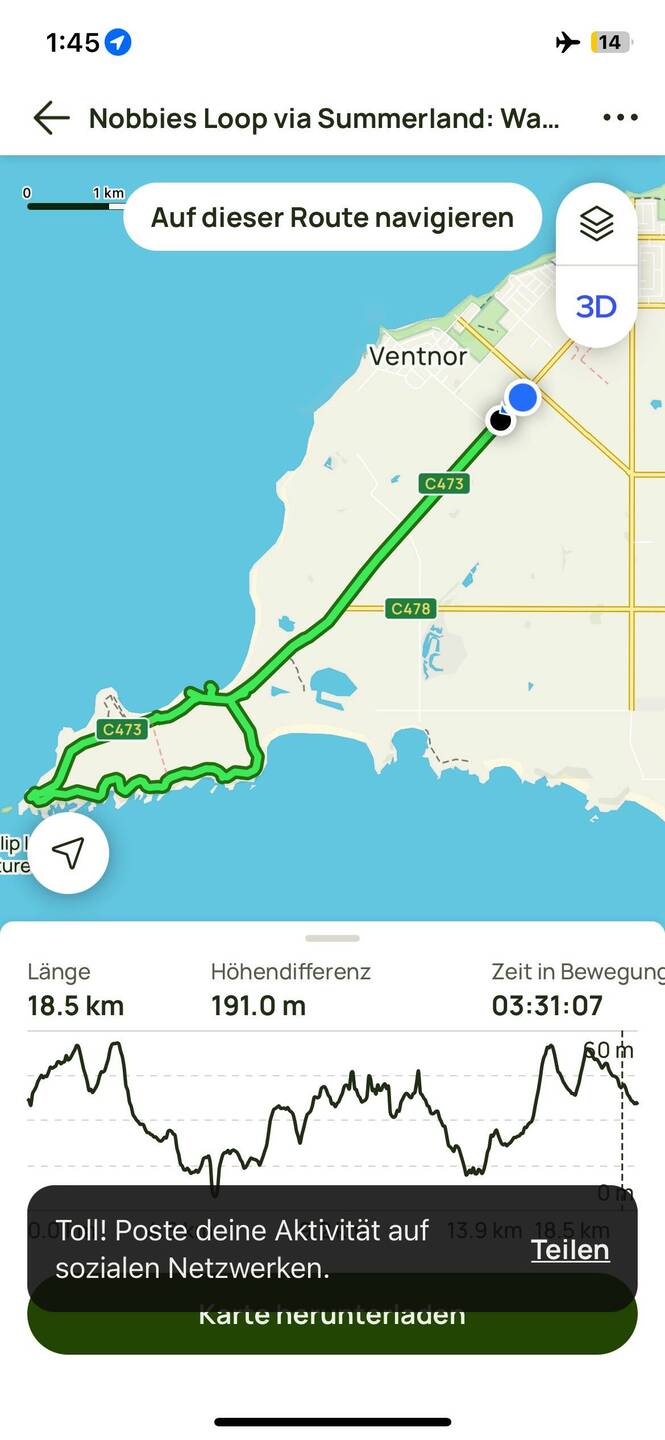The width and height of the screenshot is (665, 1440).
Task: Tap 'Teilen' to share the activity
Action: (570, 1249)
